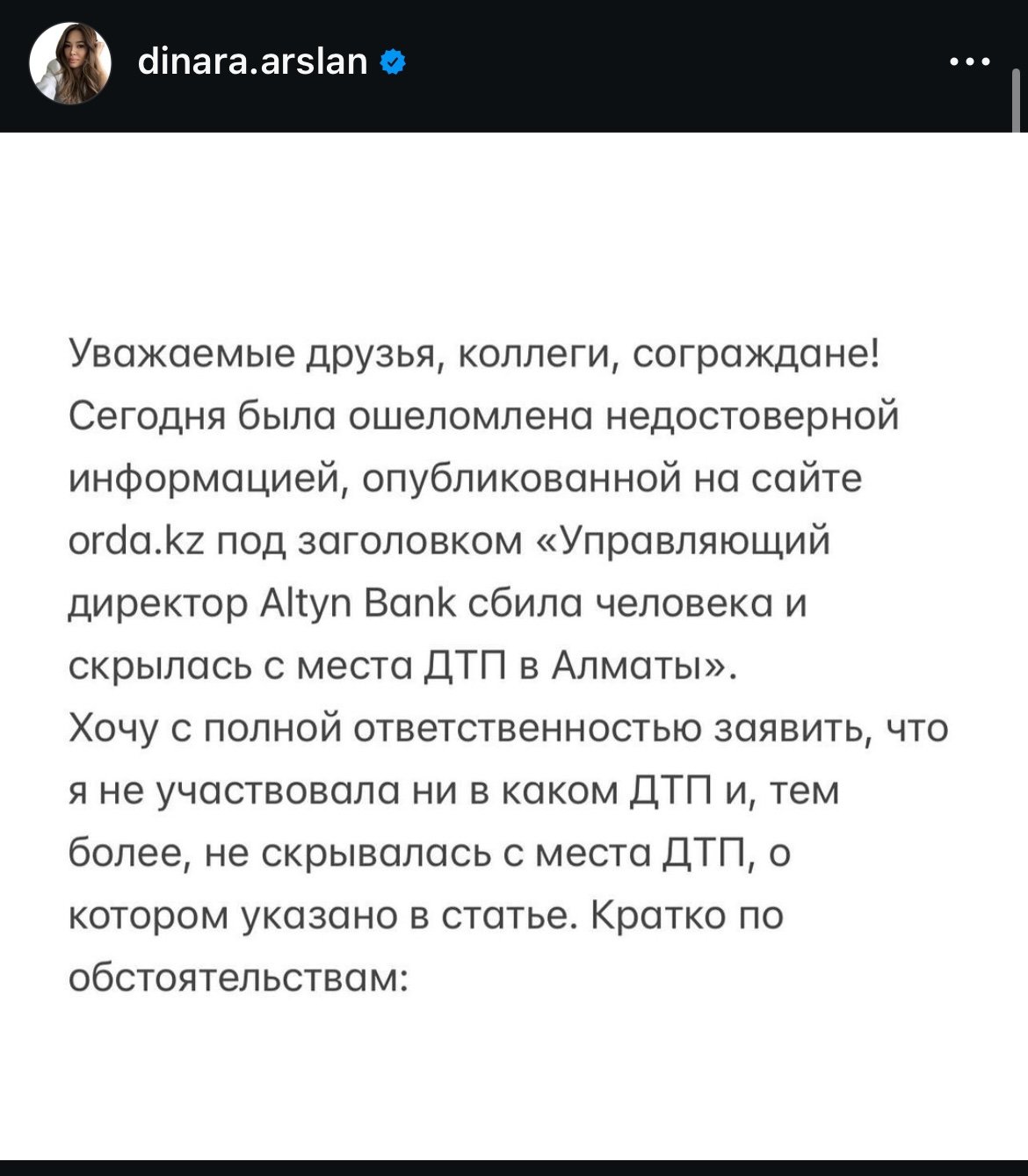Open the three-dot overflow menu
The width and height of the screenshot is (1028, 1176).
[970, 62]
